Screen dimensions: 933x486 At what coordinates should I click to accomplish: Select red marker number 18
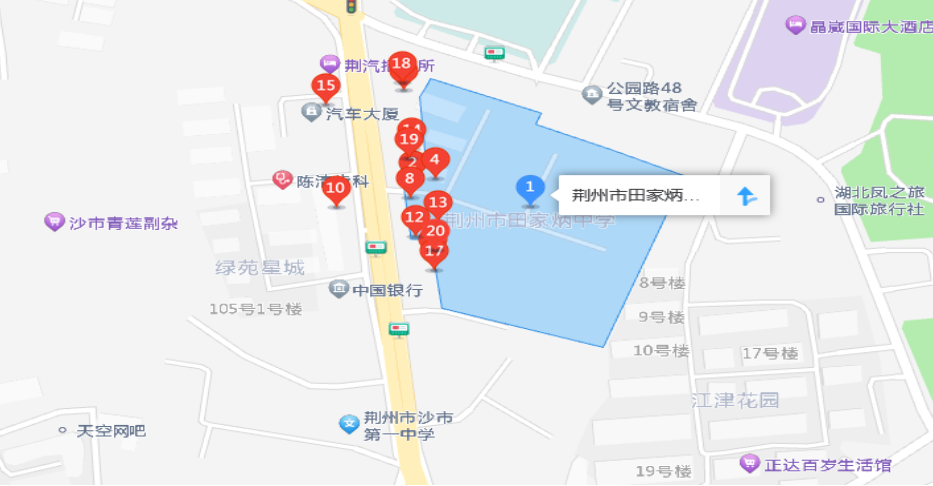pos(402,65)
